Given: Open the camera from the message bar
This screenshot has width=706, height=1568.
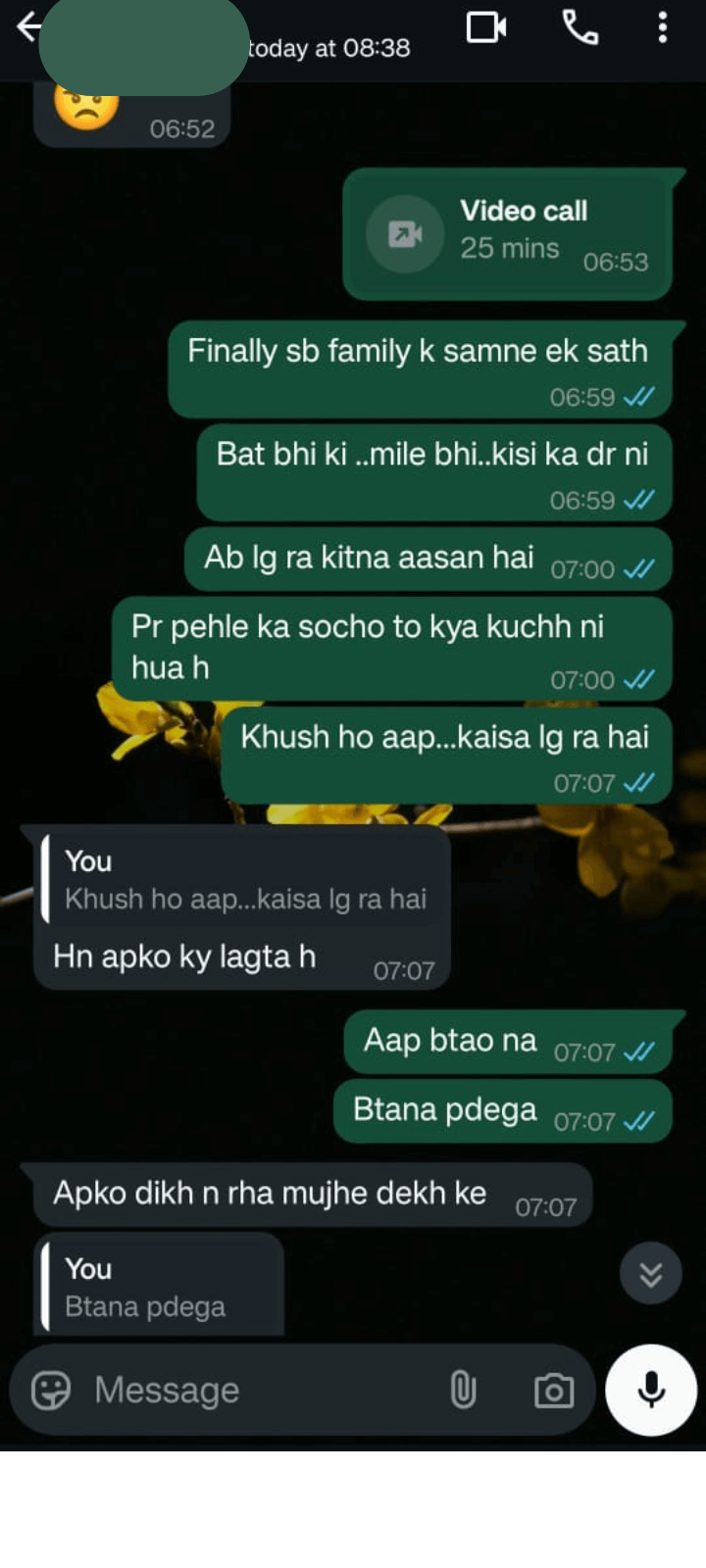Looking at the screenshot, I should [553, 1390].
